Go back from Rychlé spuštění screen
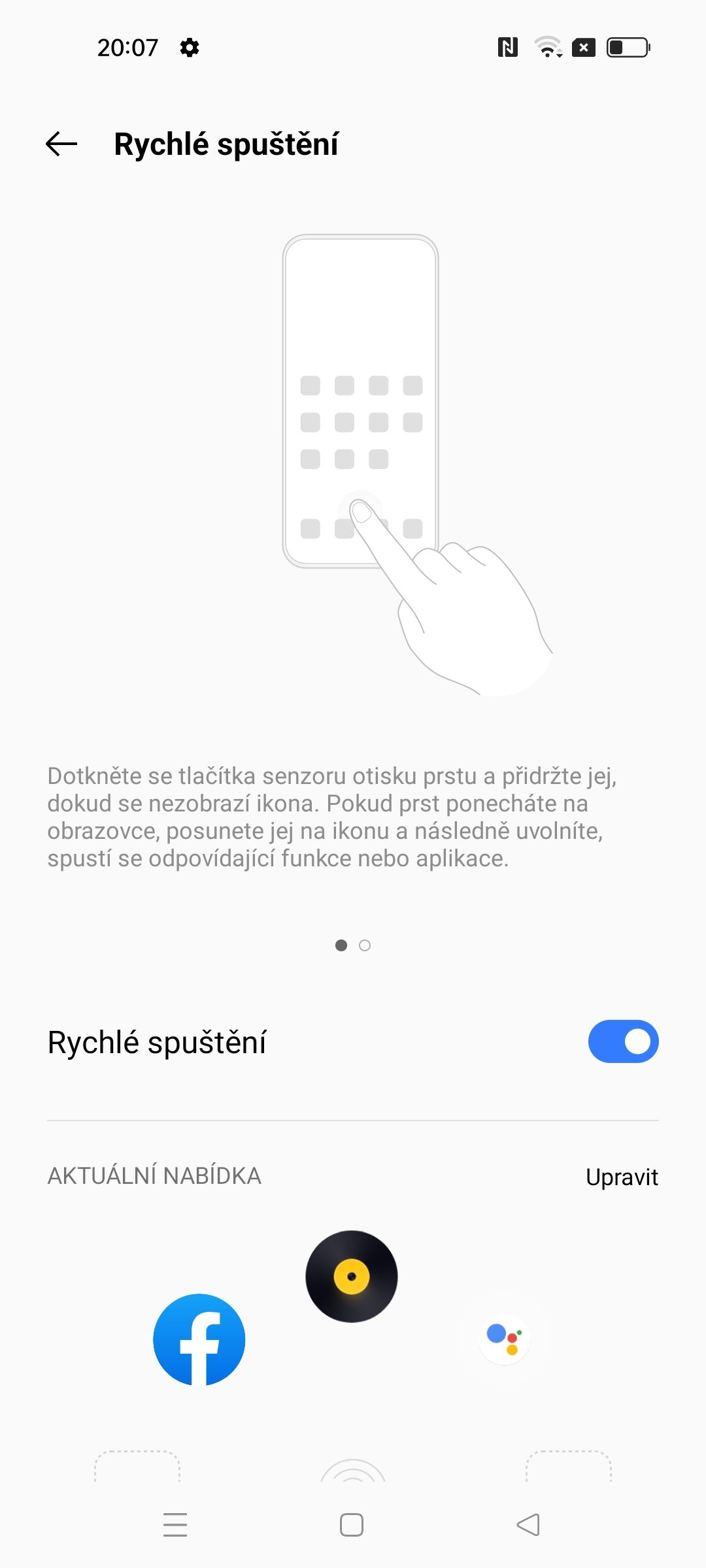The width and height of the screenshot is (706, 1568). coord(61,144)
